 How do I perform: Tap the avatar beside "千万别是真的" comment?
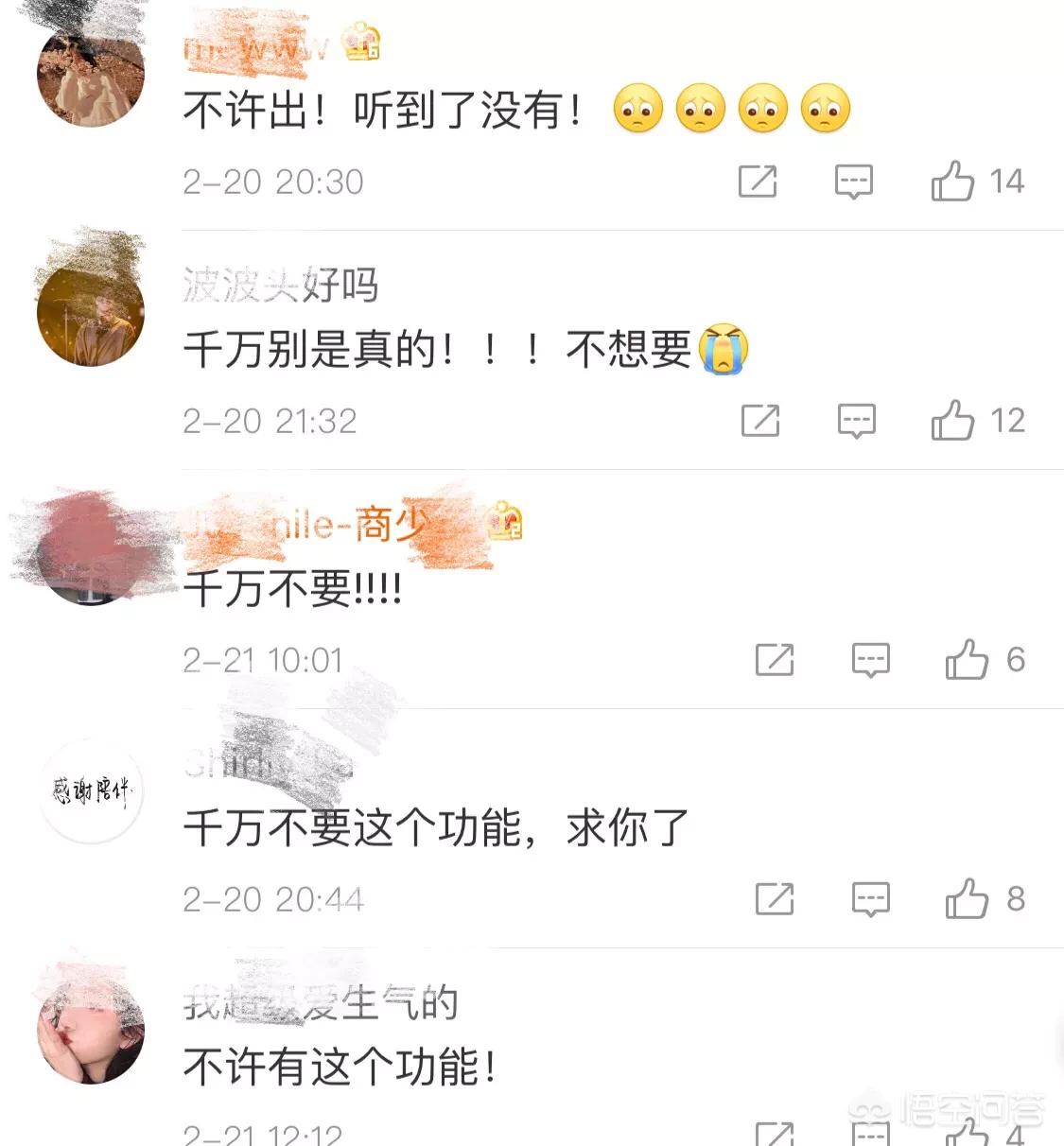tap(91, 312)
